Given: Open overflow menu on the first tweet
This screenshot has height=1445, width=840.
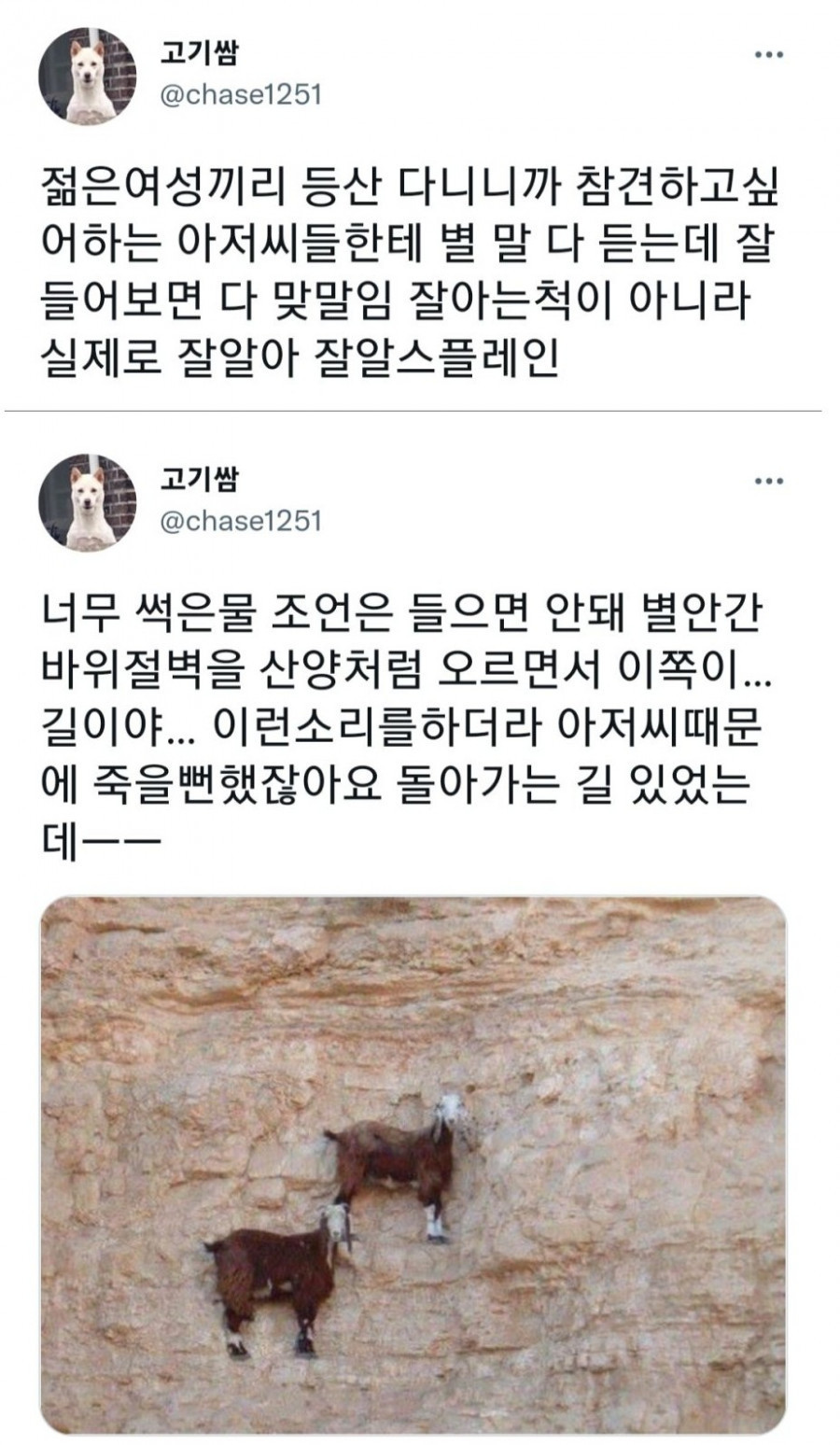Looking at the screenshot, I should click(768, 56).
